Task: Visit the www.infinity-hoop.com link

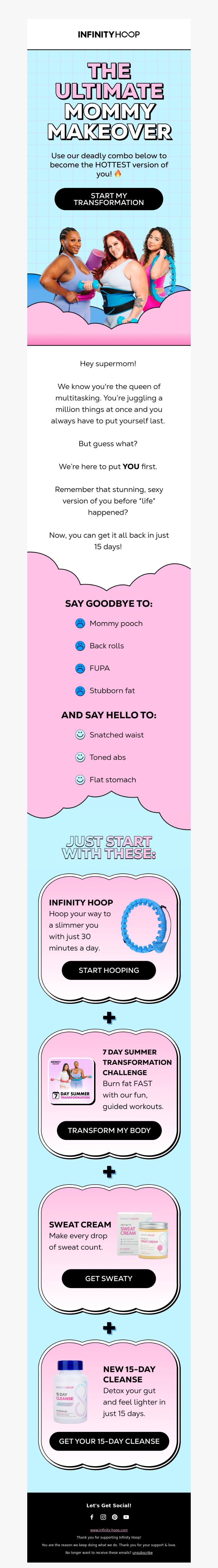Action: point(109,1530)
